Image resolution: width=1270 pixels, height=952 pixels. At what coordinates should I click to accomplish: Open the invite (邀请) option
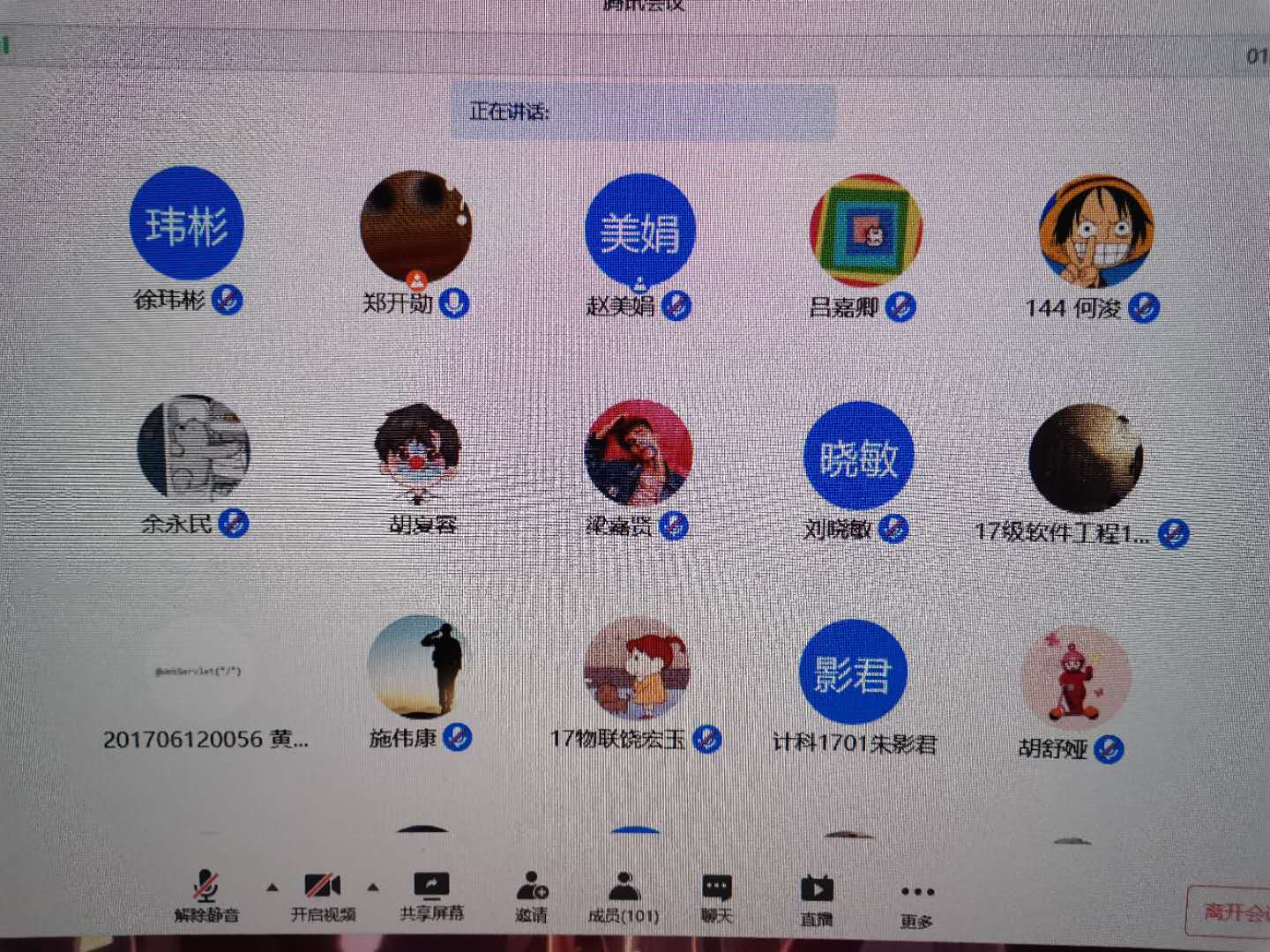pyautogui.click(x=532, y=896)
